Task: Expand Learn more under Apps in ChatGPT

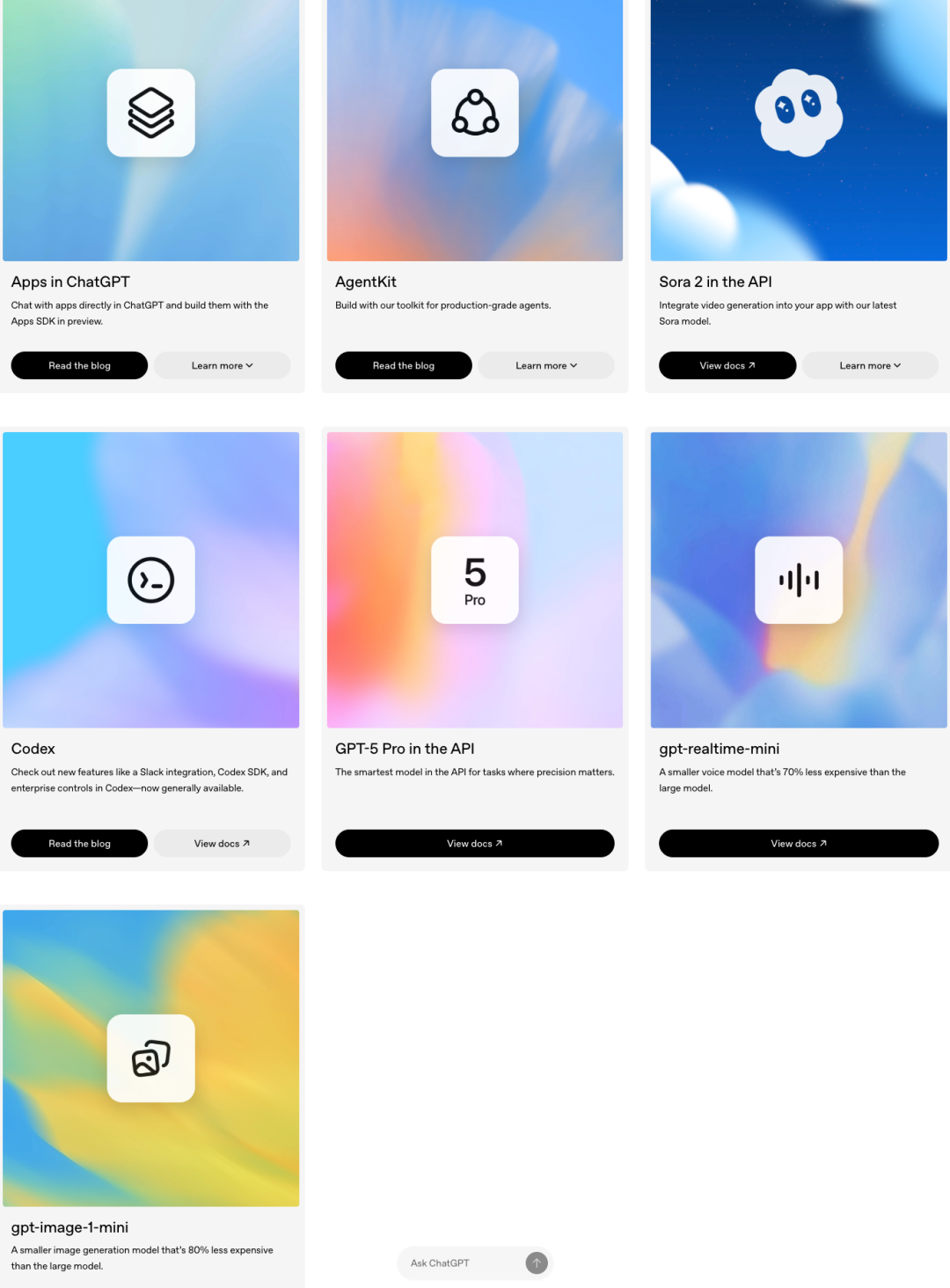Action: point(222,365)
